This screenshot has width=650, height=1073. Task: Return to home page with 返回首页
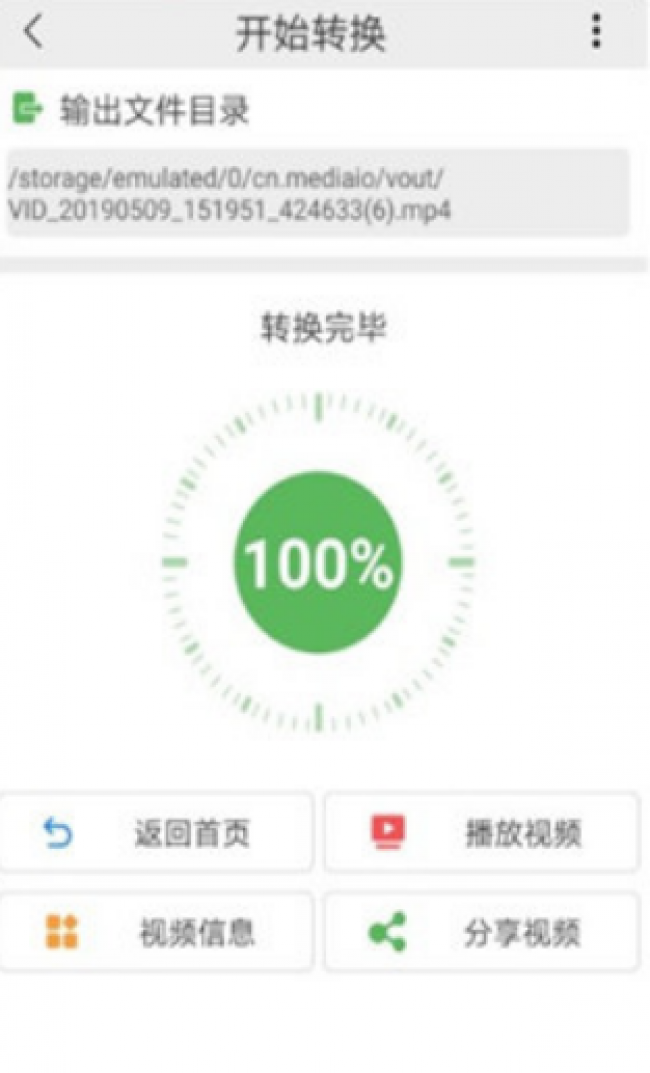(x=157, y=832)
